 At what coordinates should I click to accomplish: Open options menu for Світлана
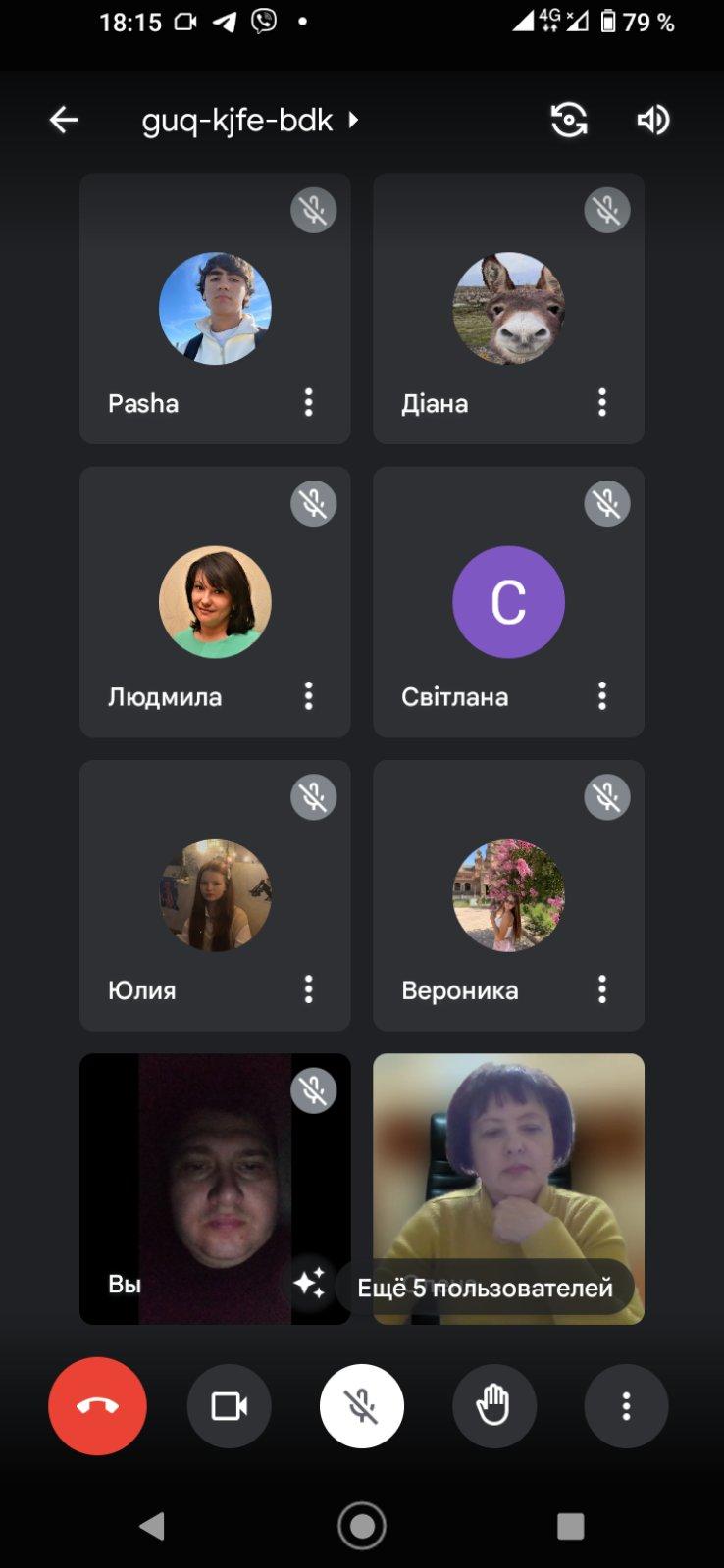point(601,696)
